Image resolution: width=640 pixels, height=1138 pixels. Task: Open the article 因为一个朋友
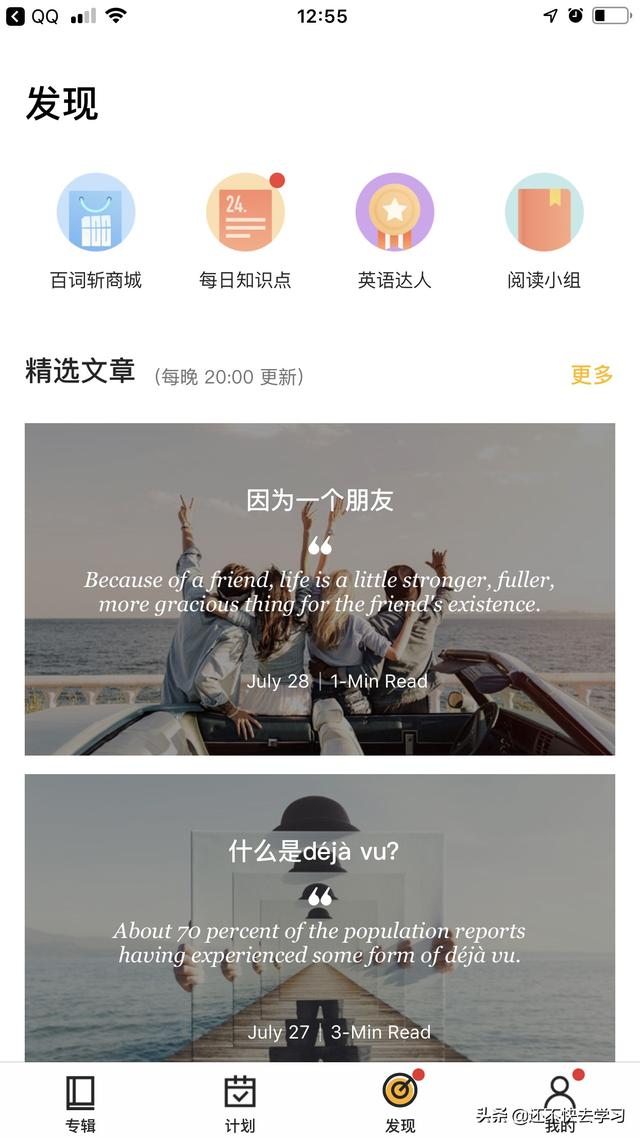point(320,589)
